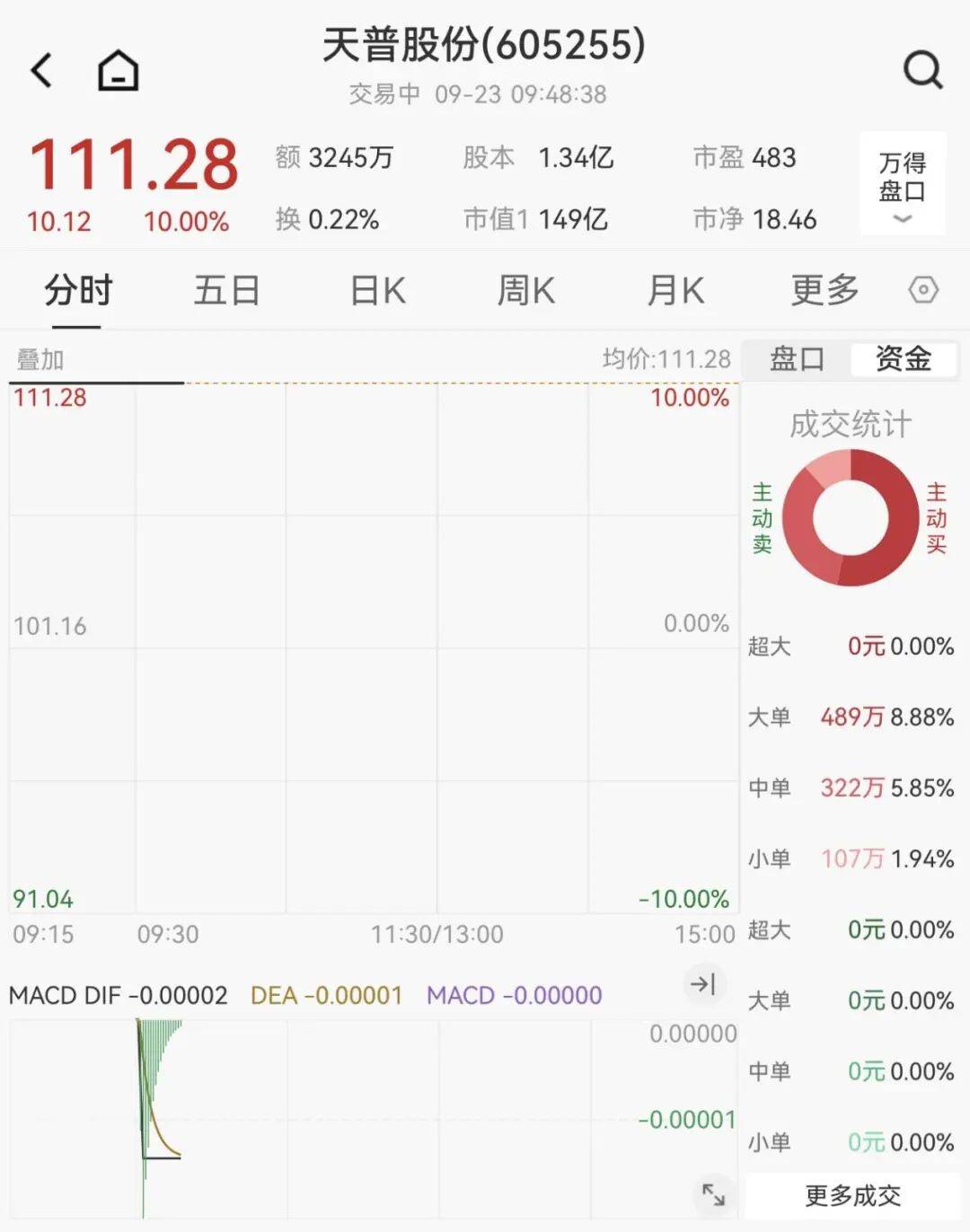Select the 分时 tab

point(76,290)
